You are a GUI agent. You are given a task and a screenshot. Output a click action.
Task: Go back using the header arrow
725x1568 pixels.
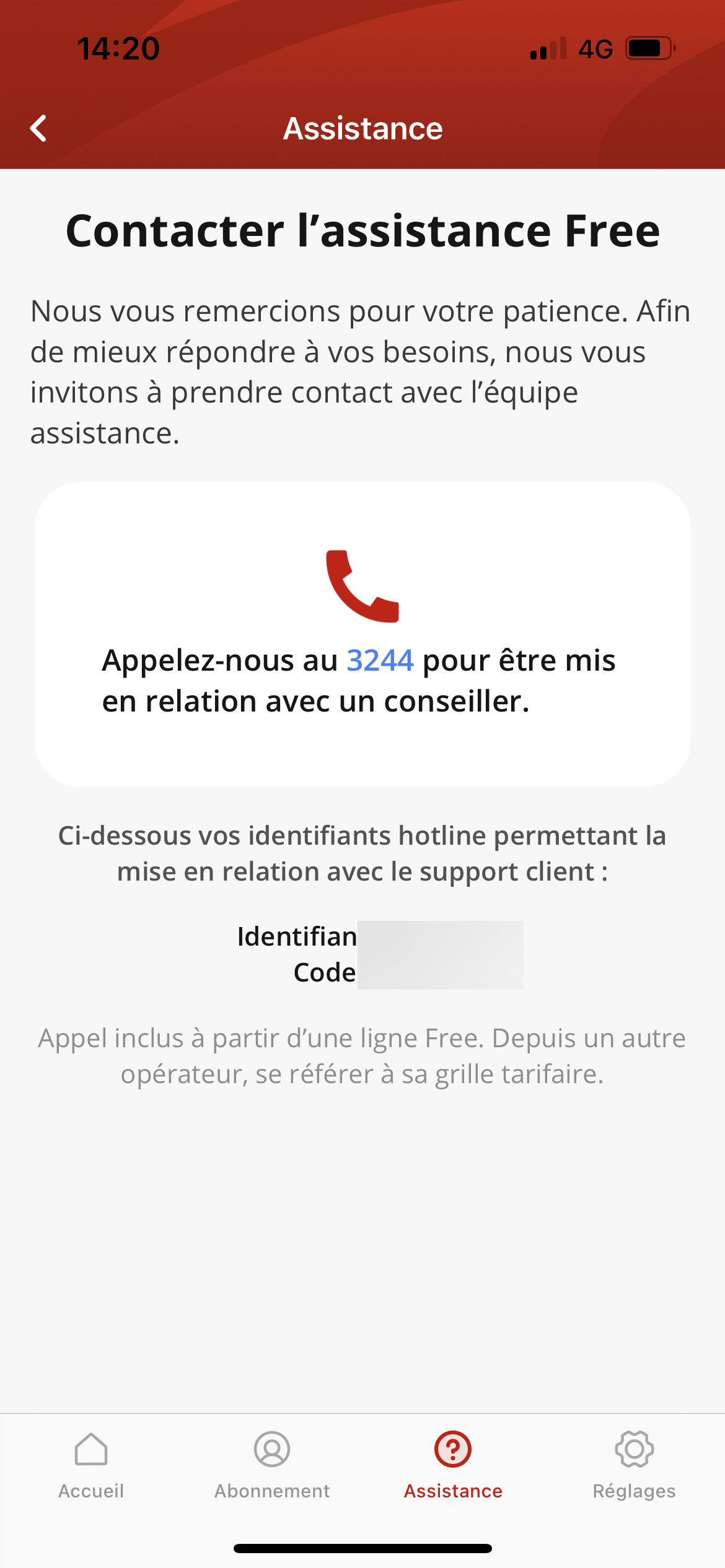point(39,128)
